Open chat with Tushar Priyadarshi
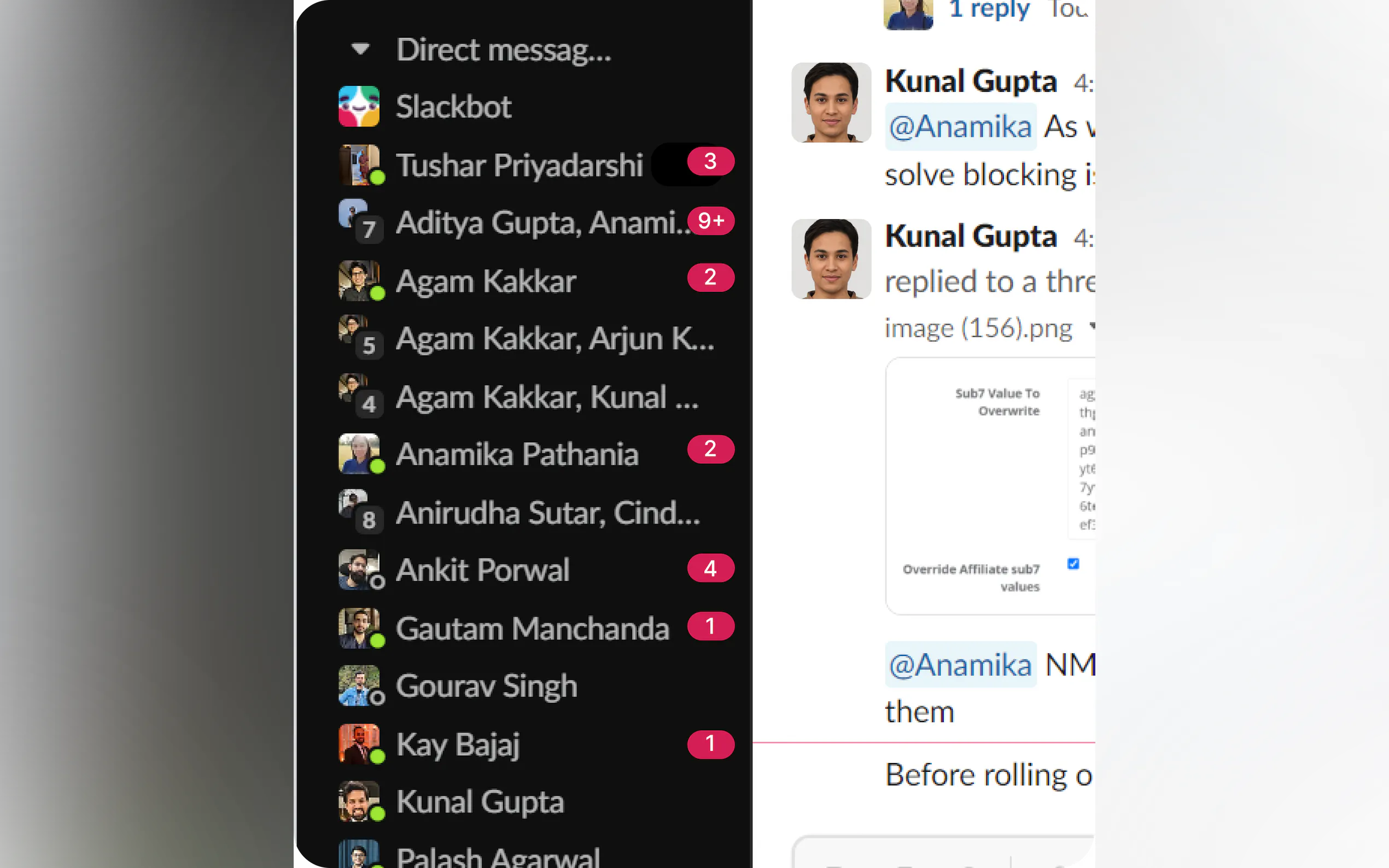The width and height of the screenshot is (1389, 868). click(x=518, y=165)
